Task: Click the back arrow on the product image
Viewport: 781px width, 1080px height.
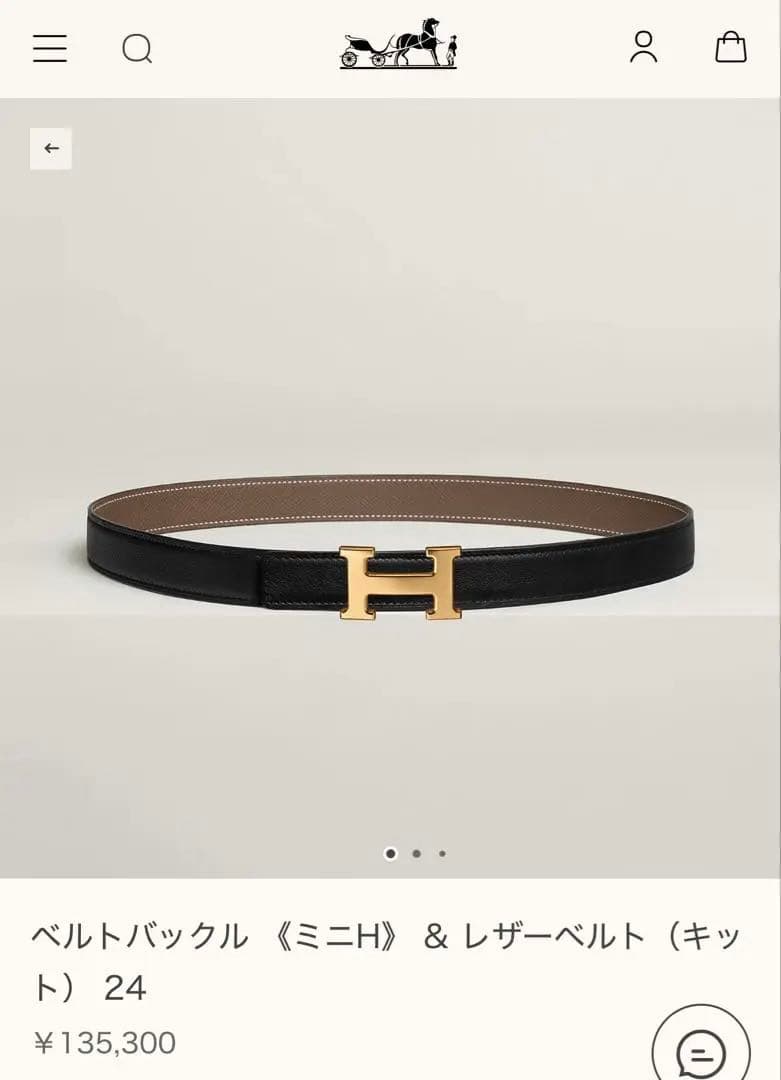Action: pyautogui.click(x=51, y=148)
